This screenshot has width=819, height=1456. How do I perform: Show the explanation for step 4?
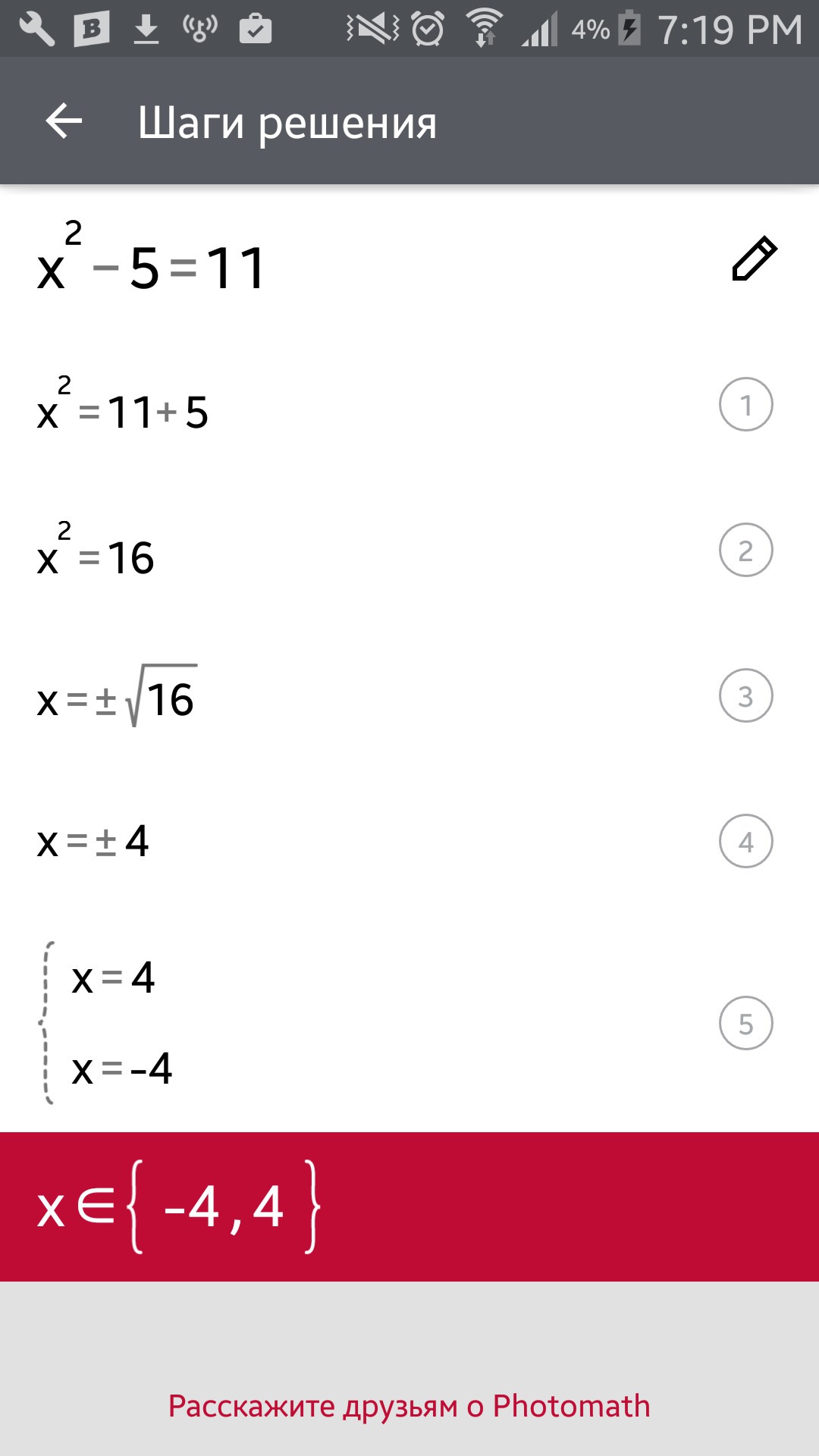(x=746, y=842)
